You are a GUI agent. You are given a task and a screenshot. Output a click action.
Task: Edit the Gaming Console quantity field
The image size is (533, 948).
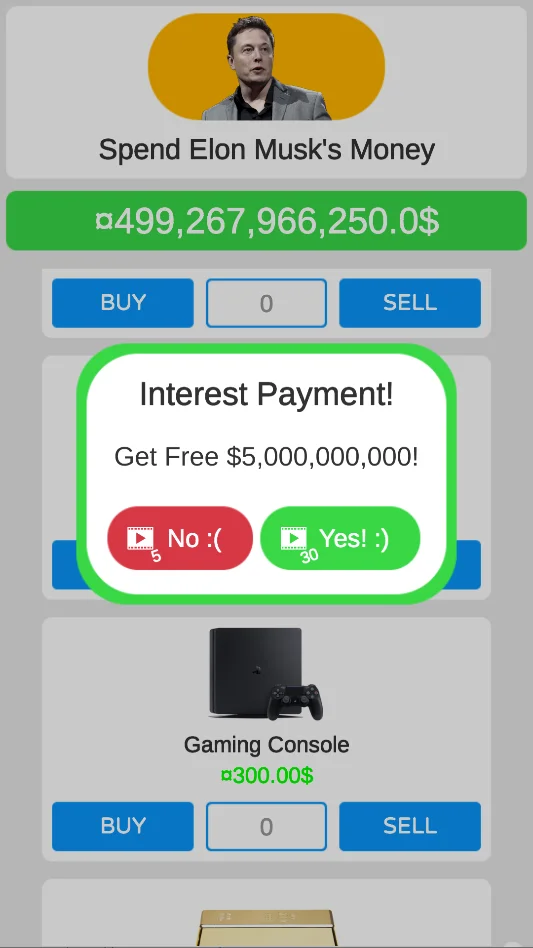(266, 826)
